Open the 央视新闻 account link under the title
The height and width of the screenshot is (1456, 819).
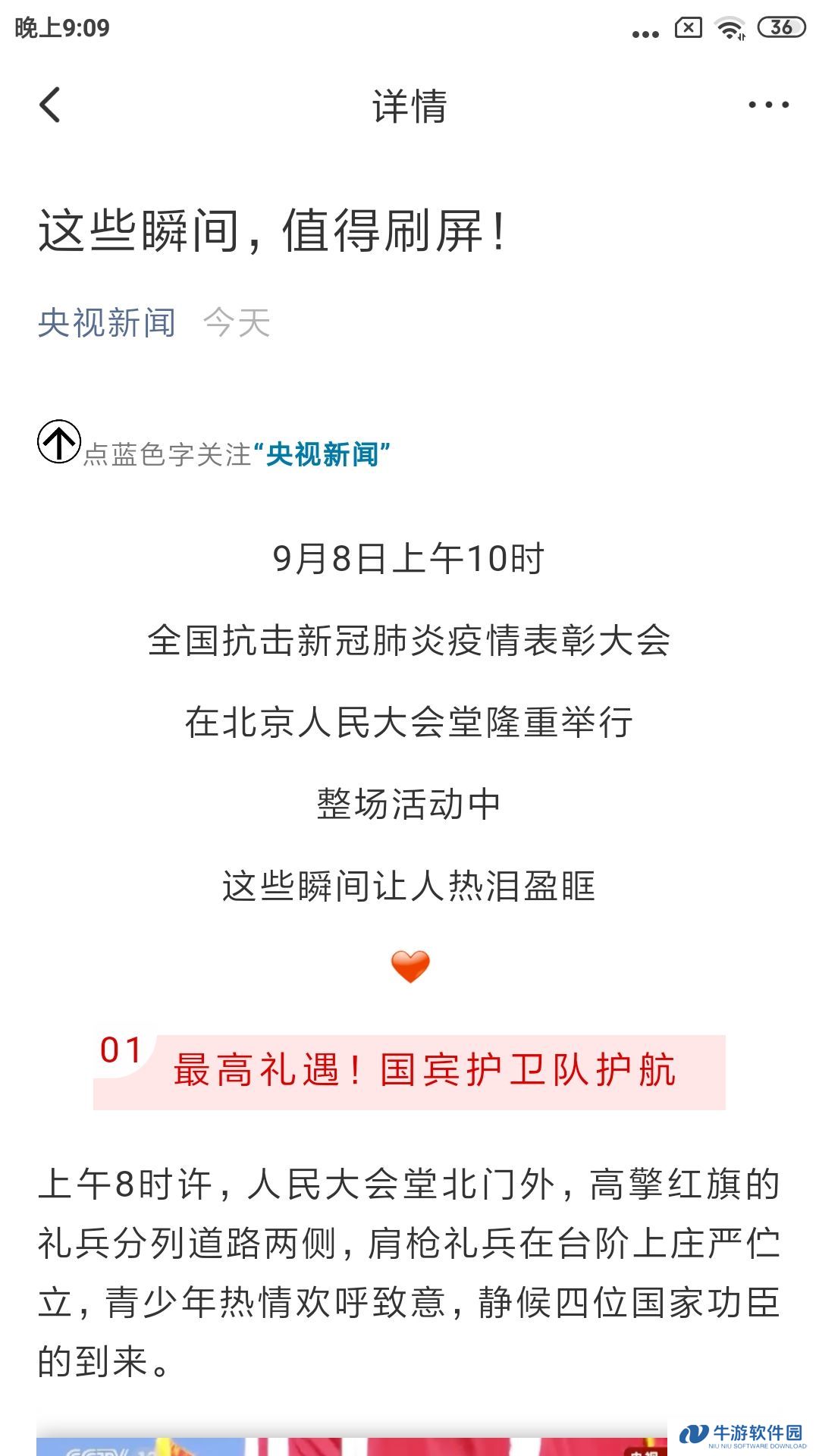pyautogui.click(x=107, y=323)
